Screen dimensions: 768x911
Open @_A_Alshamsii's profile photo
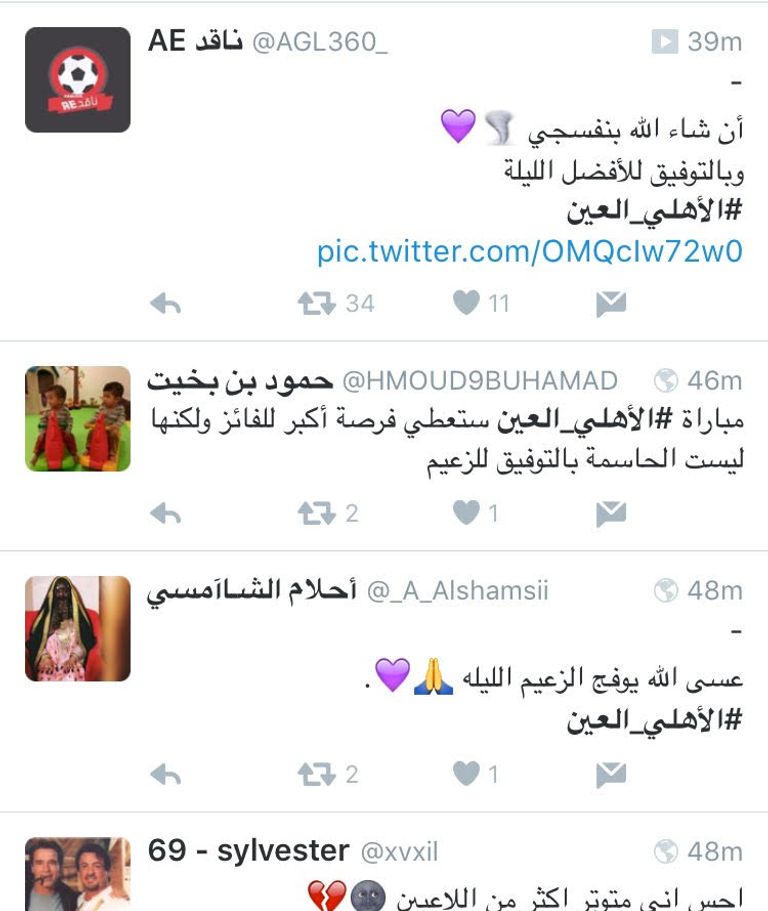pyautogui.click(x=78, y=629)
